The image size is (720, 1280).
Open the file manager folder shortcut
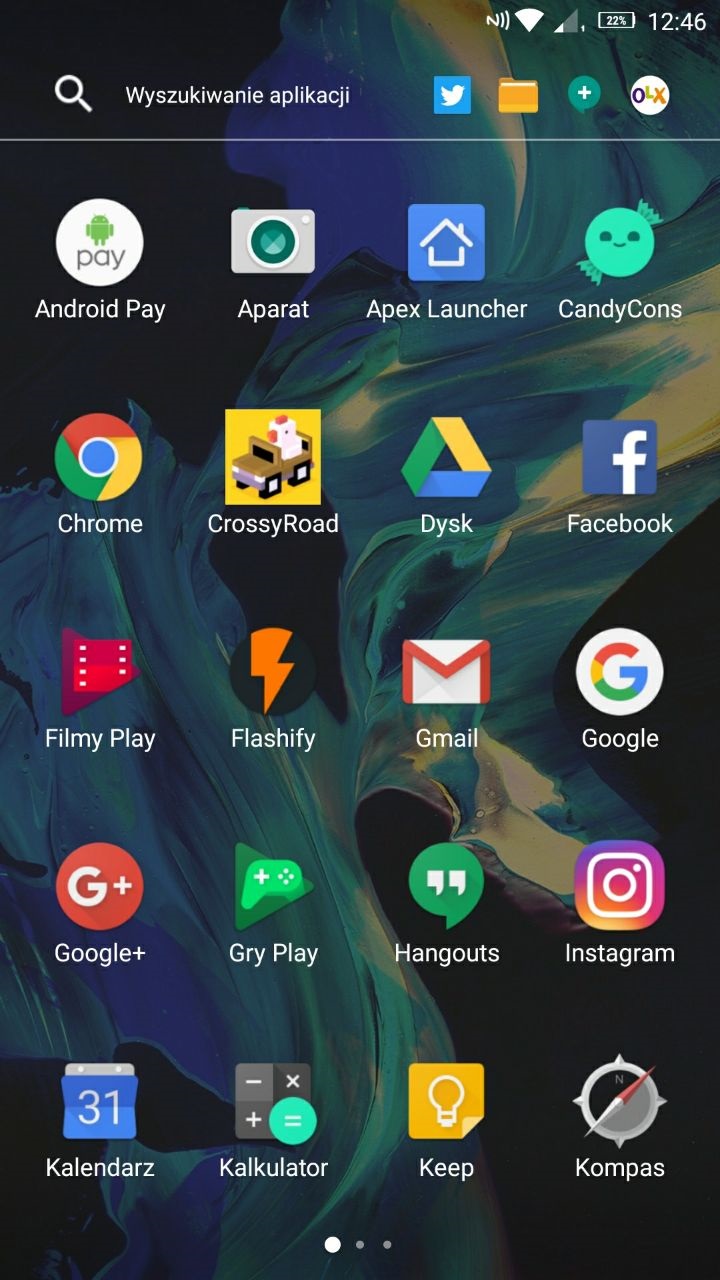pos(518,96)
